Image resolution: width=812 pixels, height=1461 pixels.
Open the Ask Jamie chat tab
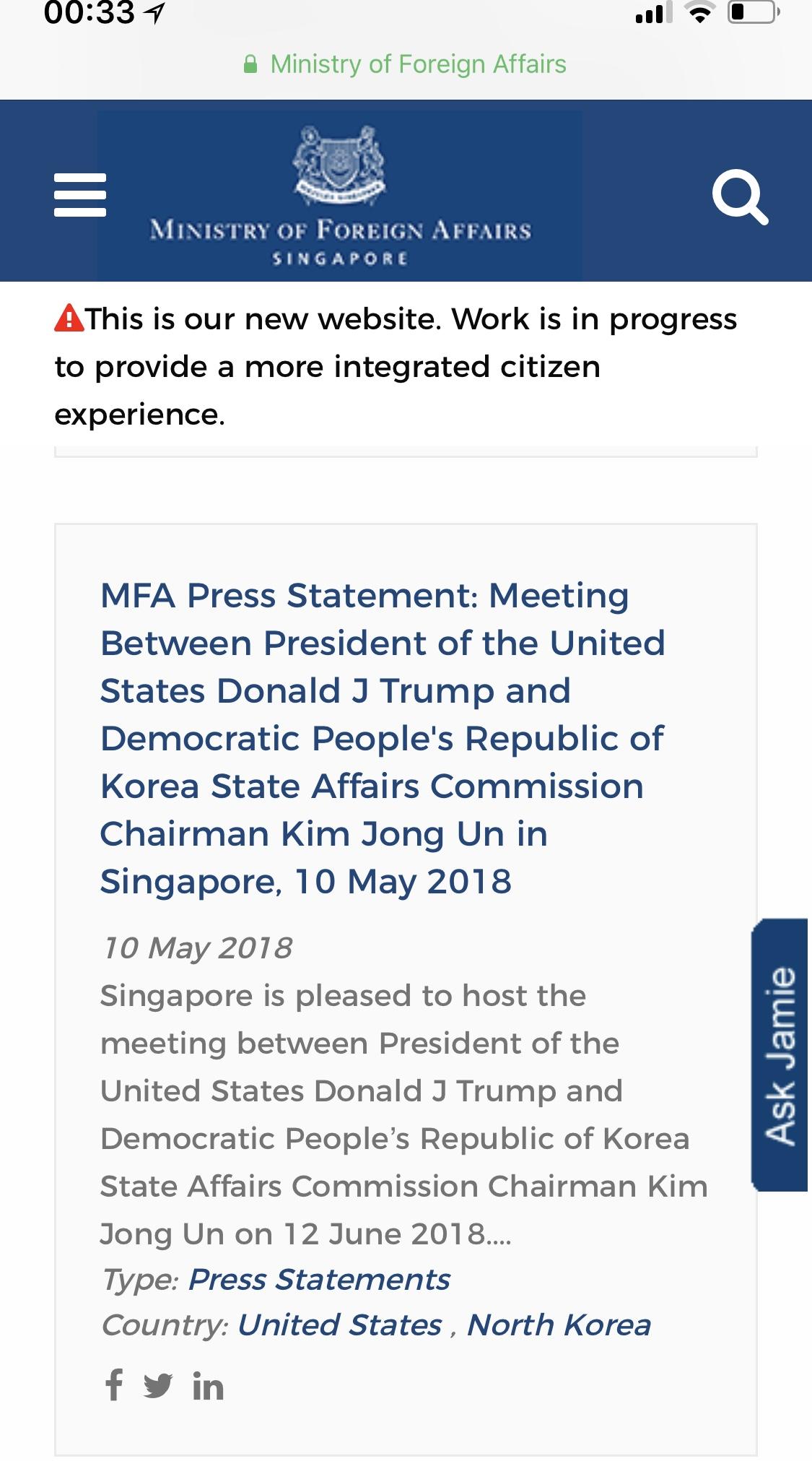780,1055
